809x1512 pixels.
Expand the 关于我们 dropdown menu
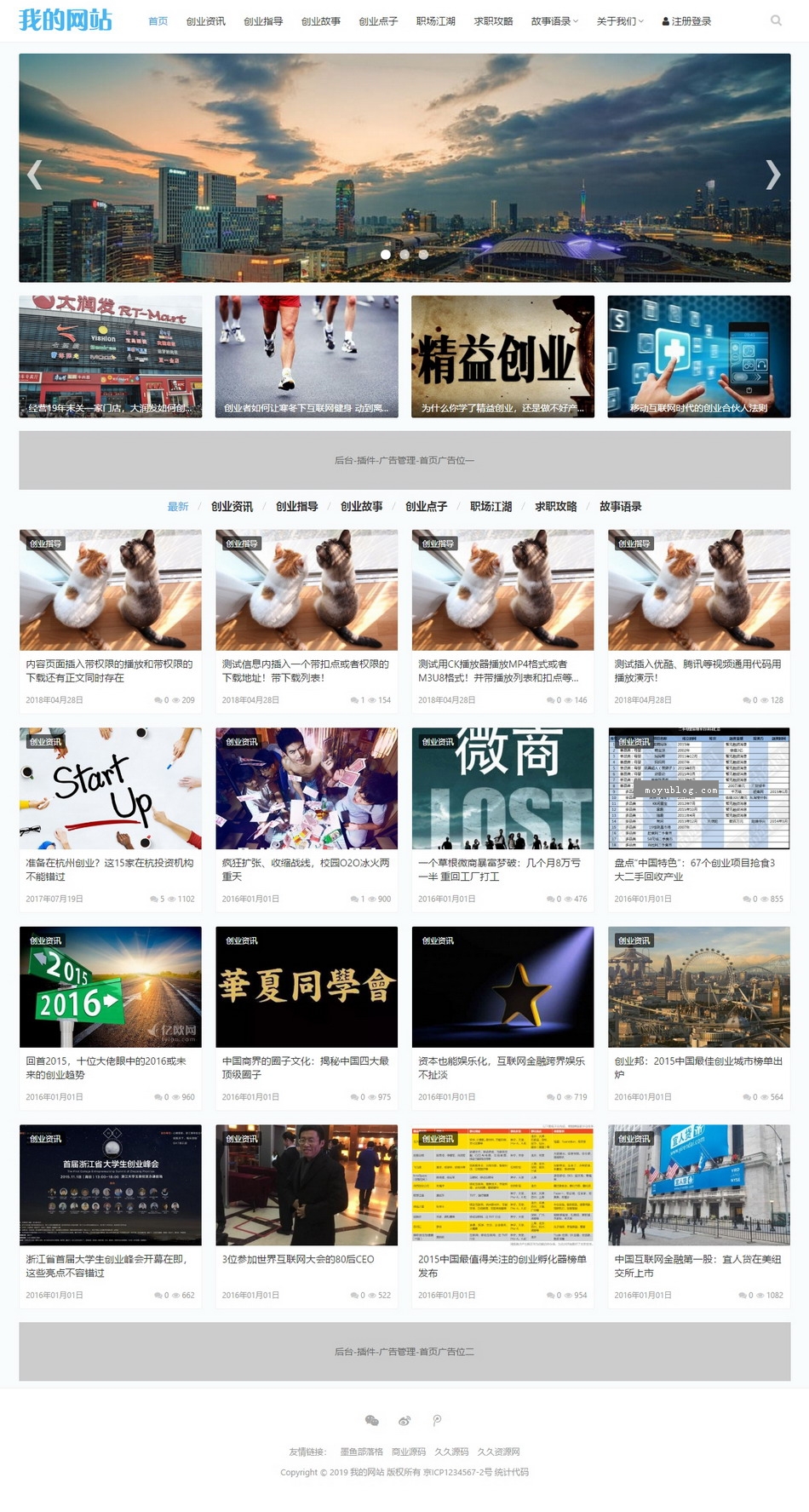(x=619, y=21)
